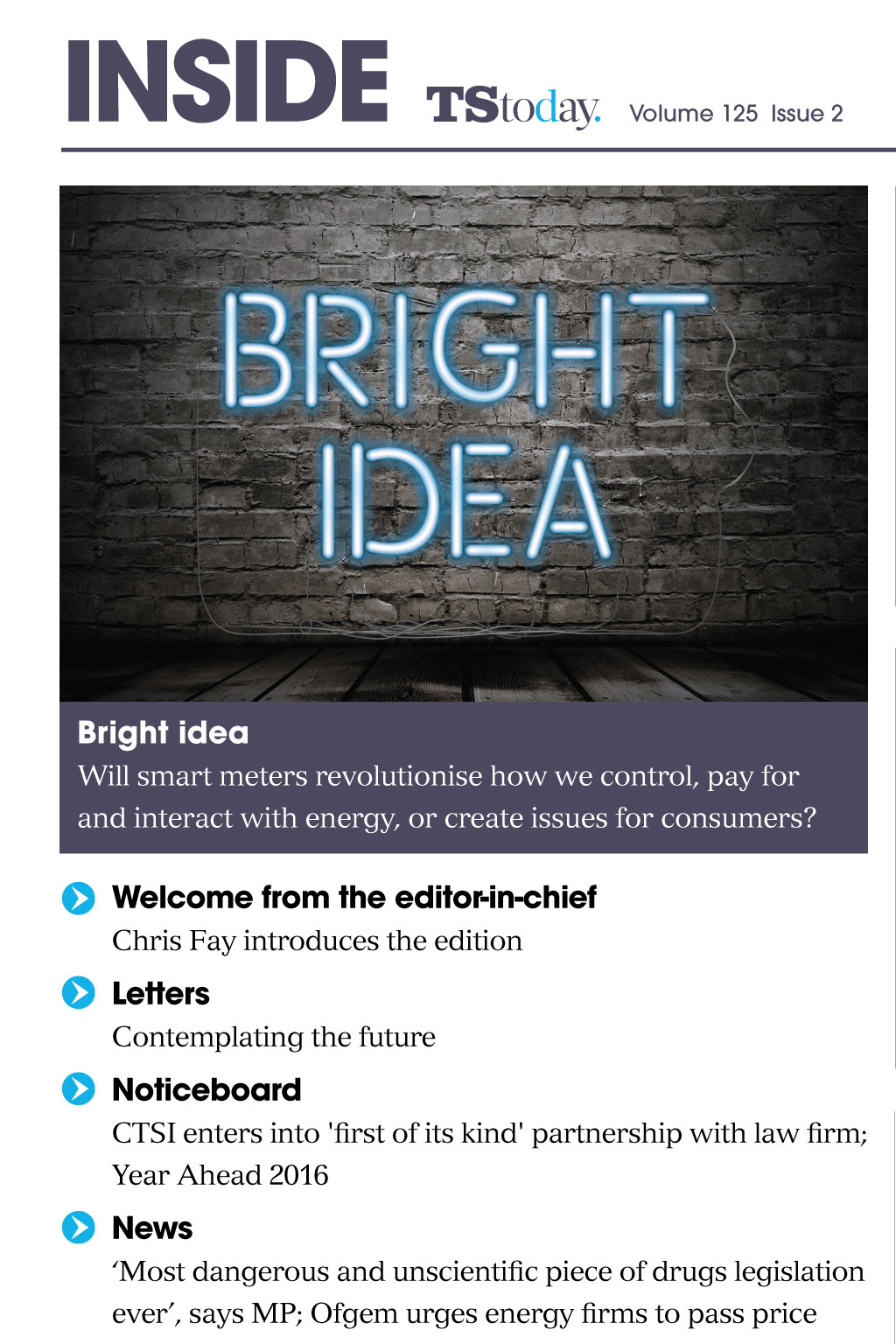Open Welcome from the editor-in-chief

(353, 898)
